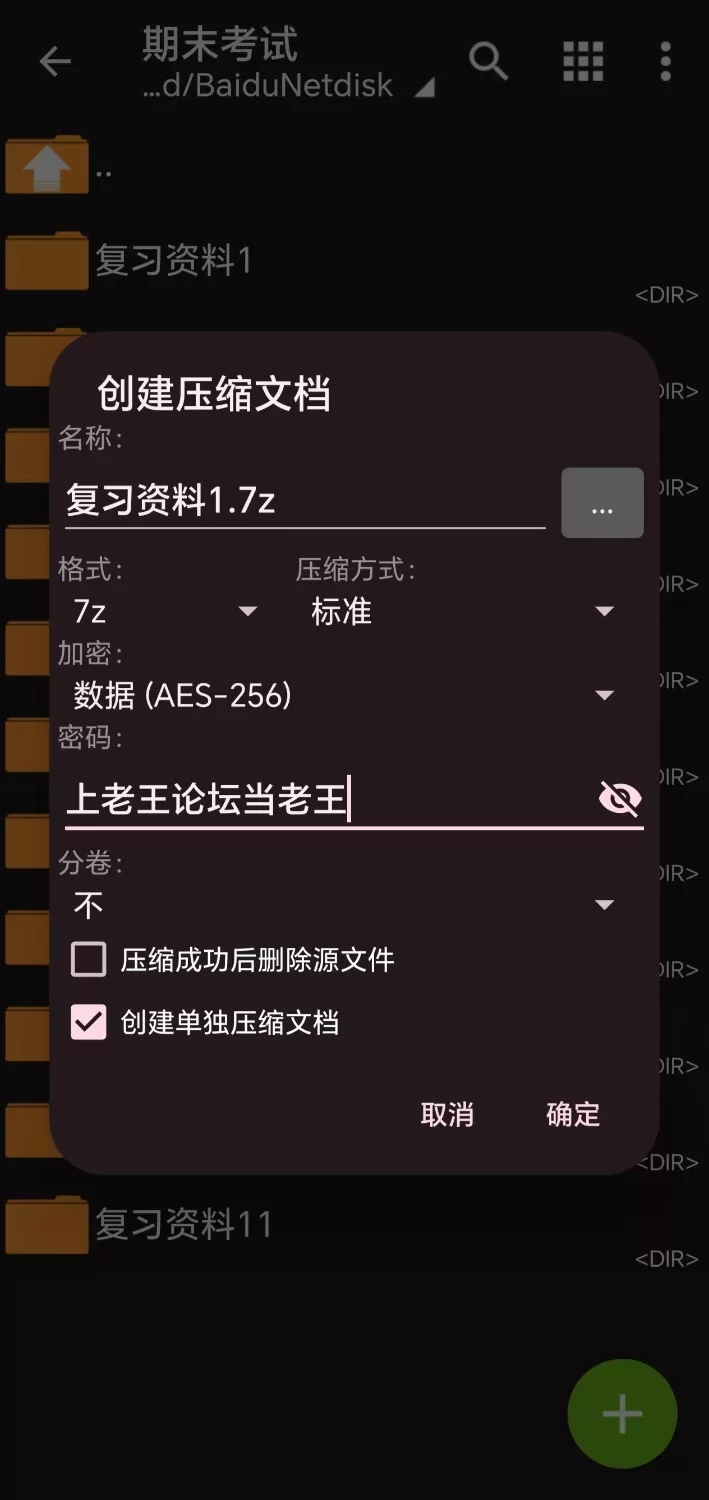Toggle password visibility eye icon
709x1500 pixels.
[x=619, y=799]
